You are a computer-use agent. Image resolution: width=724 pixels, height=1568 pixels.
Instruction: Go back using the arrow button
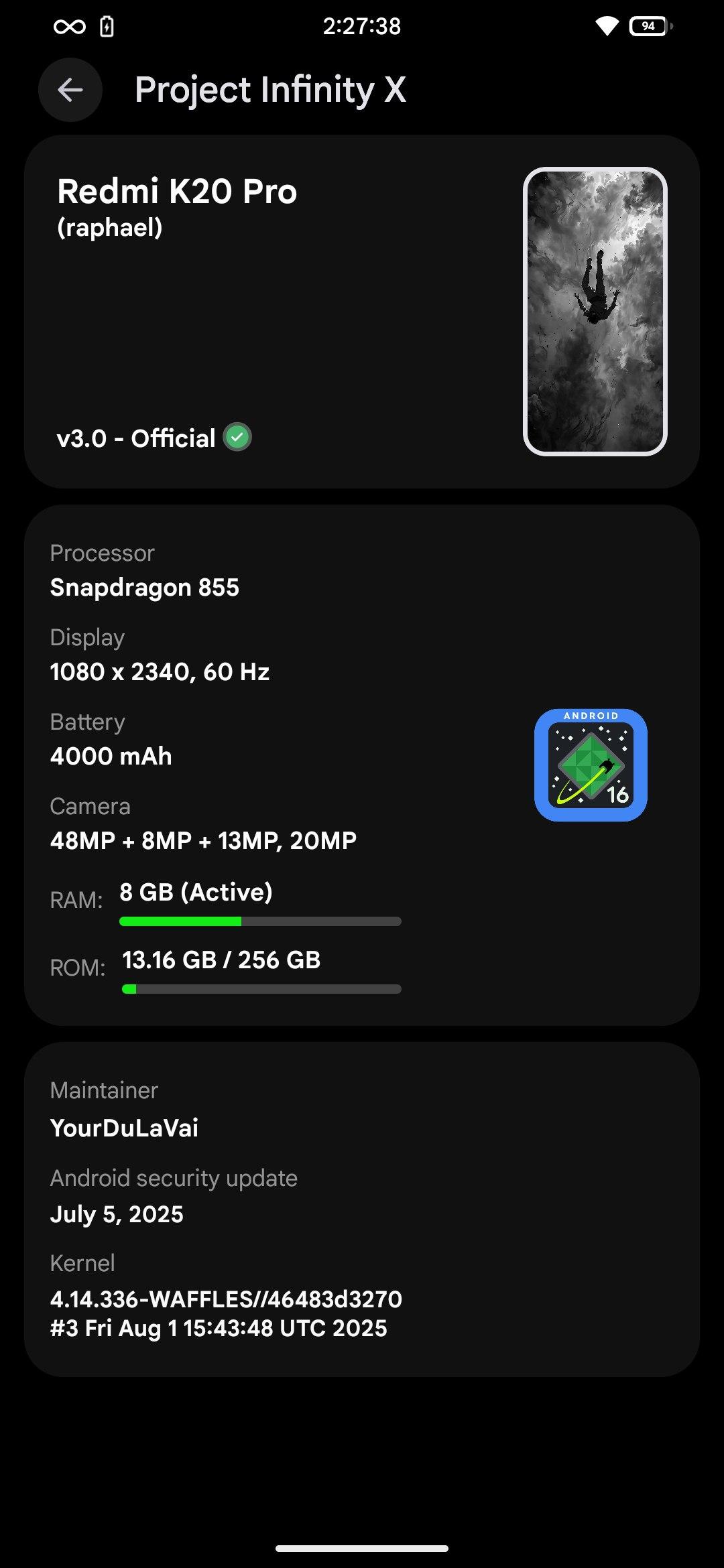[70, 90]
